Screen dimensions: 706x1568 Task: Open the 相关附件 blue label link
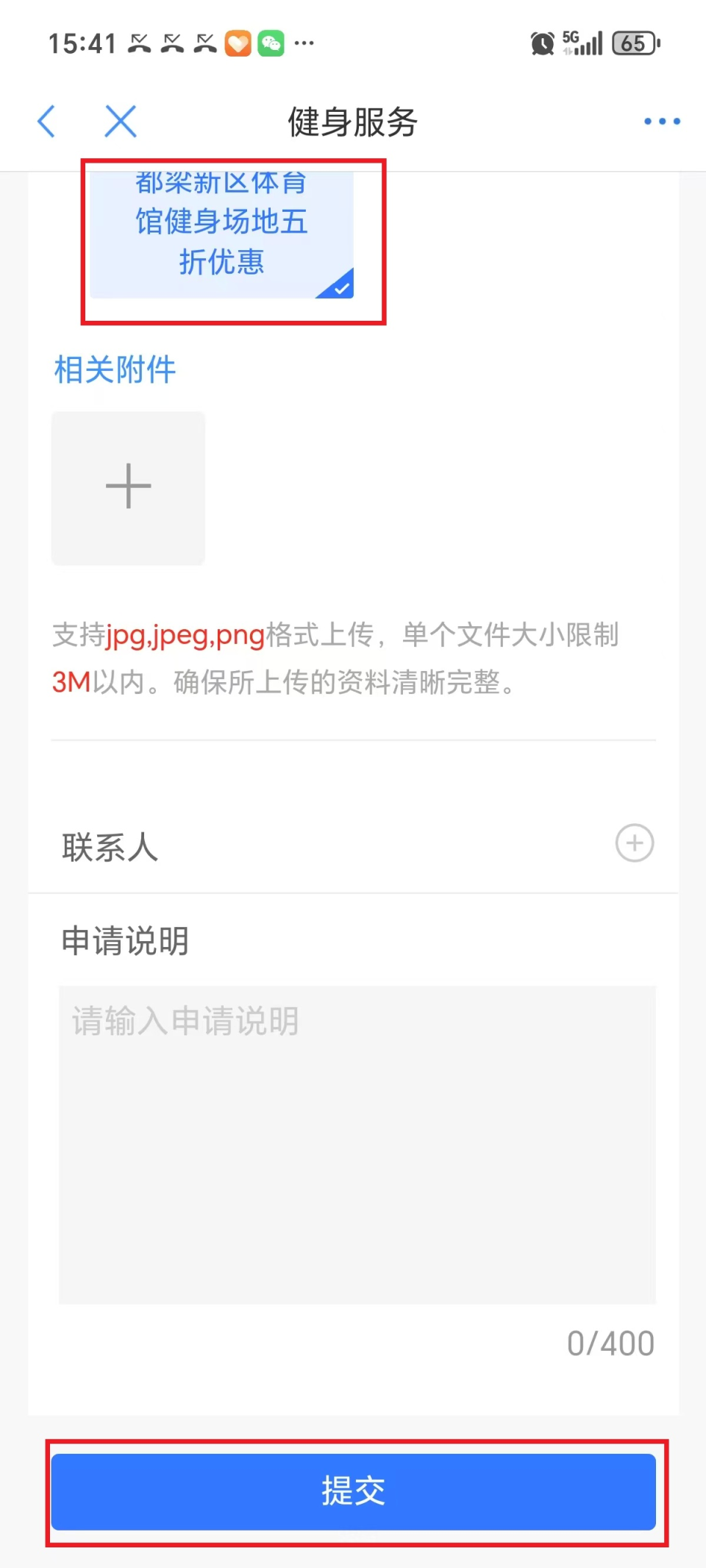point(114,370)
